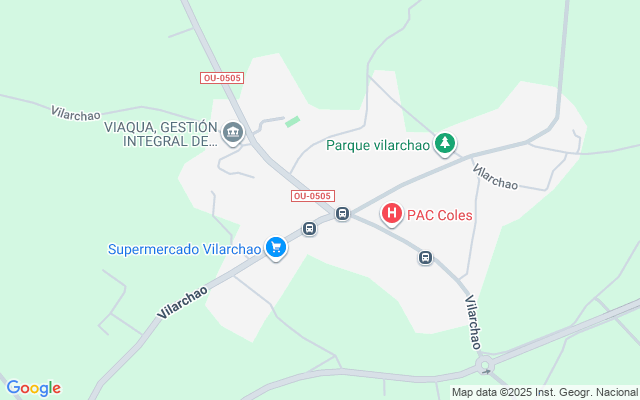Open the PAC Coles hospital marker
The height and width of the screenshot is (400, 640).
392,214
